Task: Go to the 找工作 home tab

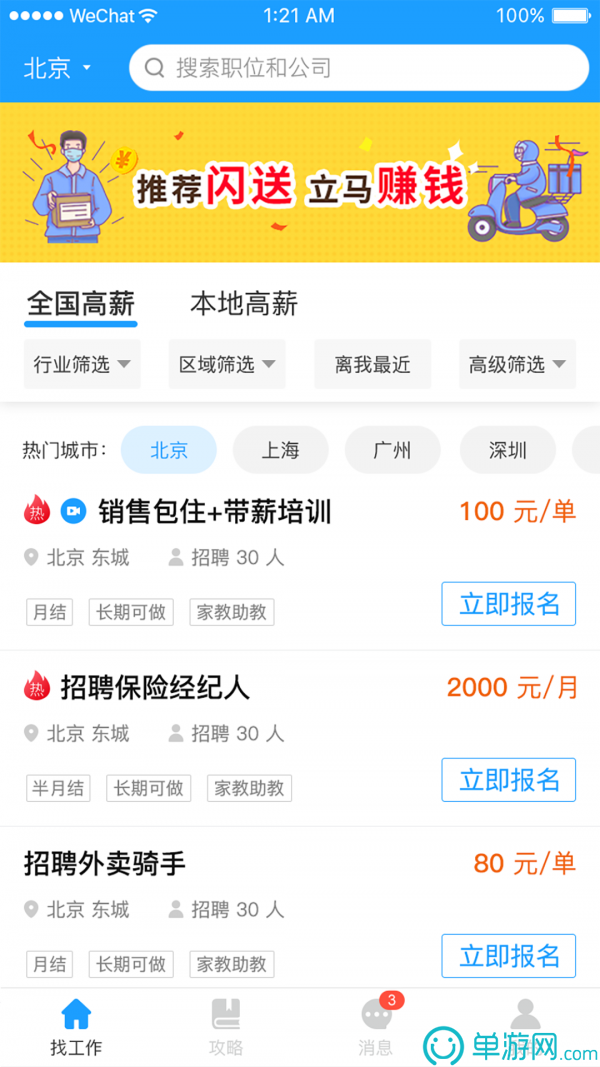Action: pos(76,1027)
